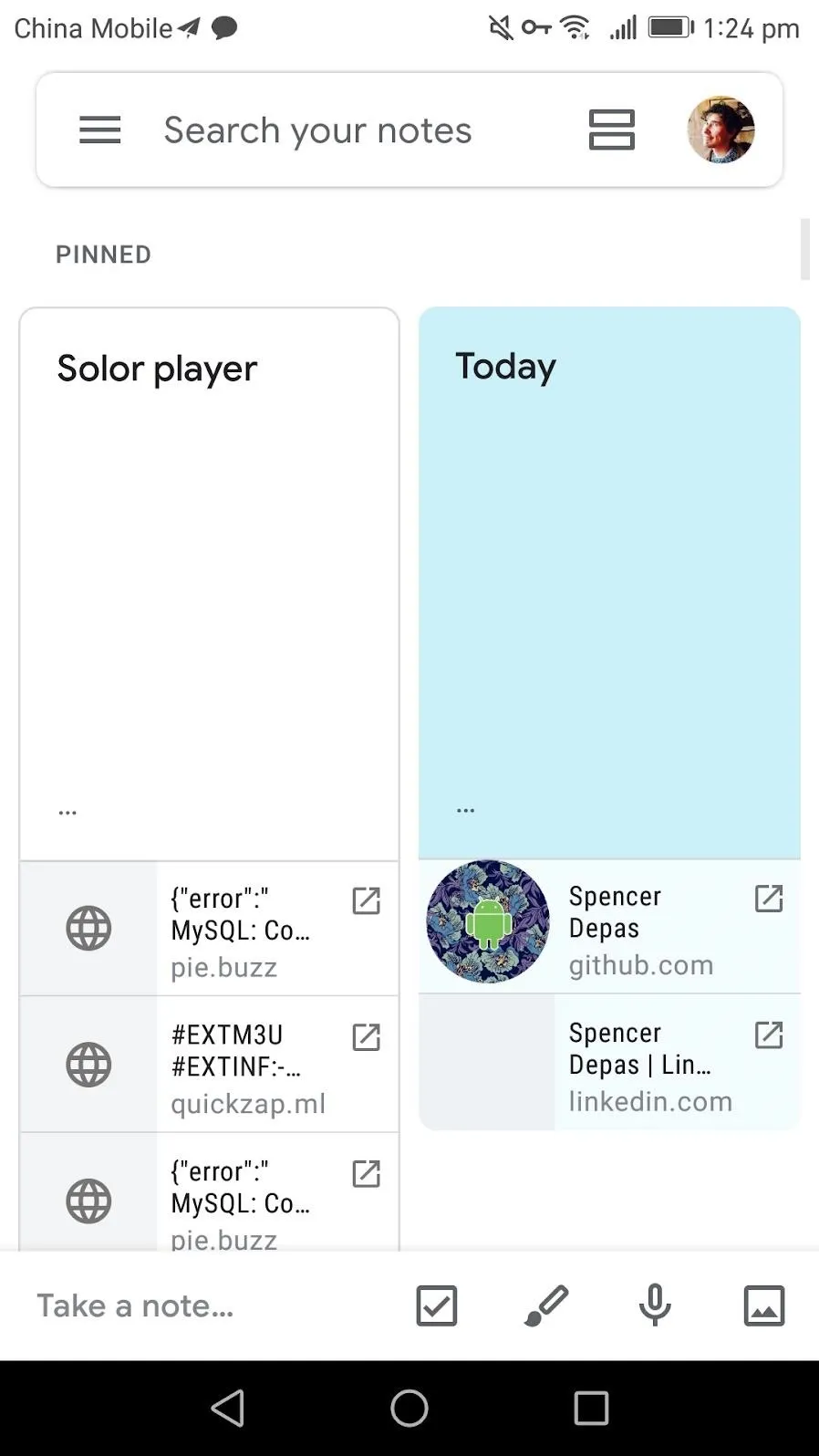This screenshot has height=1456, width=819.
Task: Open the Solor player note
Action: coord(209,584)
